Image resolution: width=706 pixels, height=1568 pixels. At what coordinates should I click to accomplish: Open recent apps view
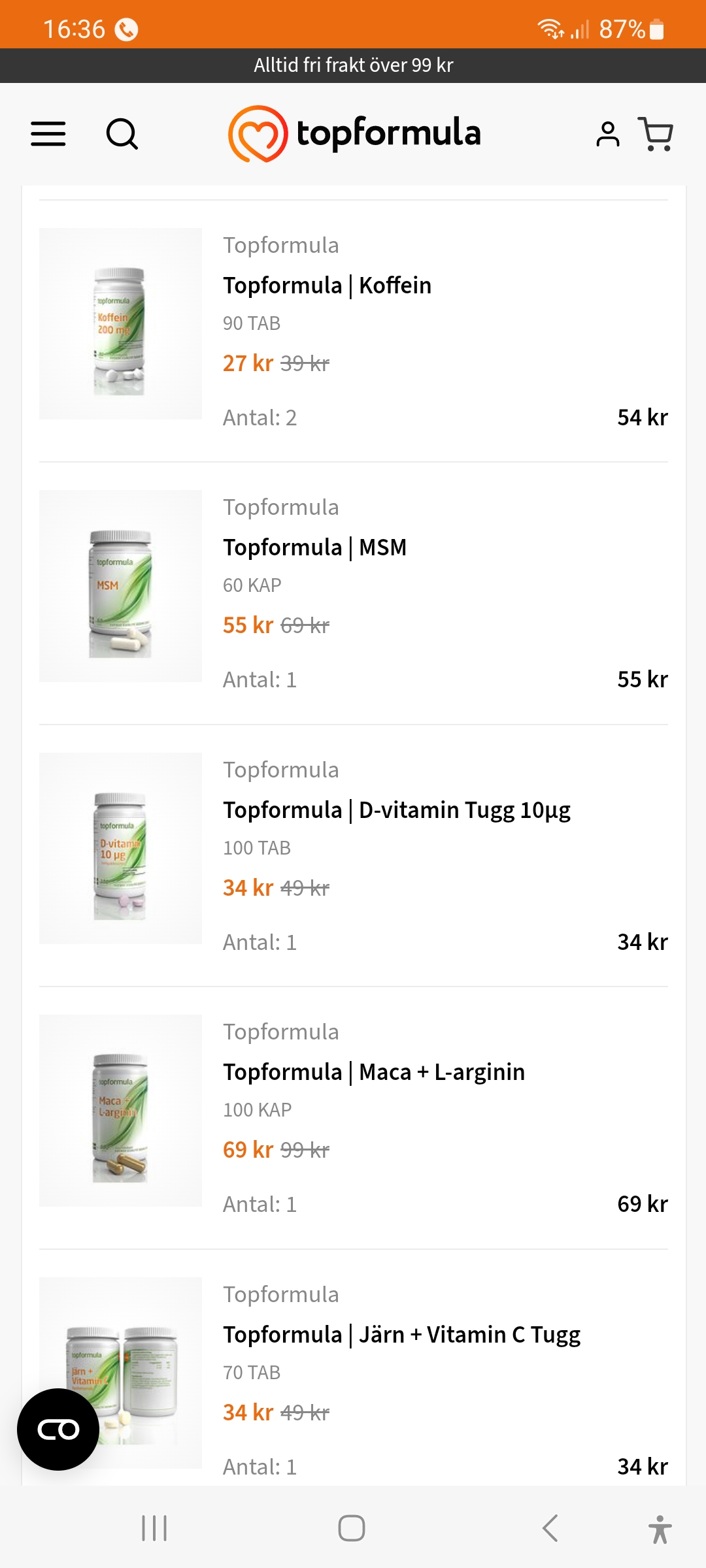click(154, 1528)
